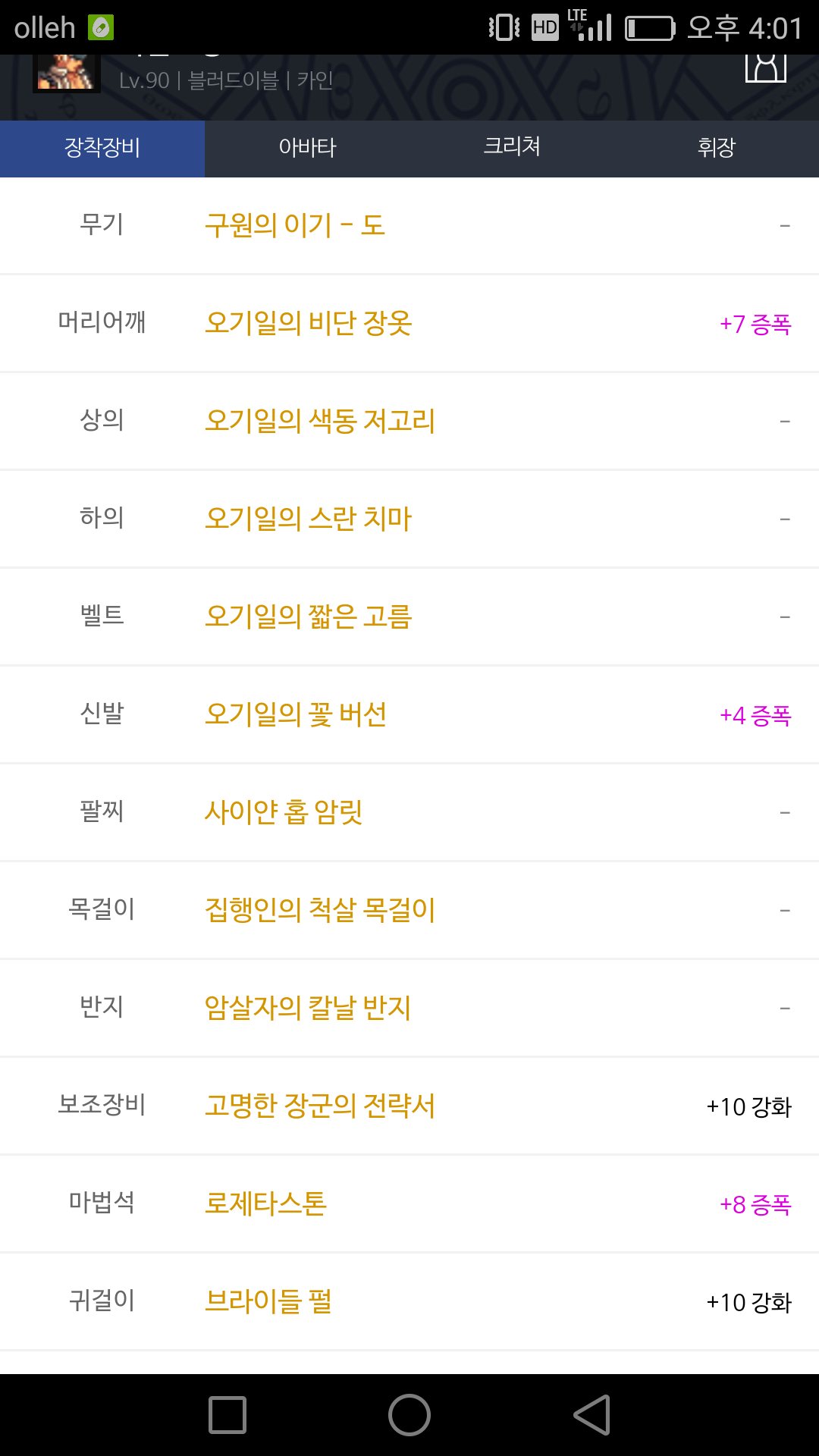Viewport: 819px width, 1456px height.
Task: View necklace 집행인의 척살 목걸이
Action: [x=319, y=910]
